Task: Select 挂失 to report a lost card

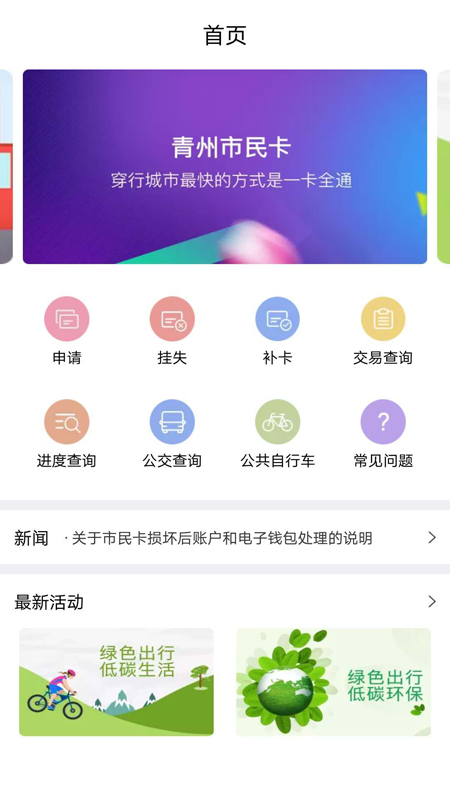Action: [x=172, y=331]
